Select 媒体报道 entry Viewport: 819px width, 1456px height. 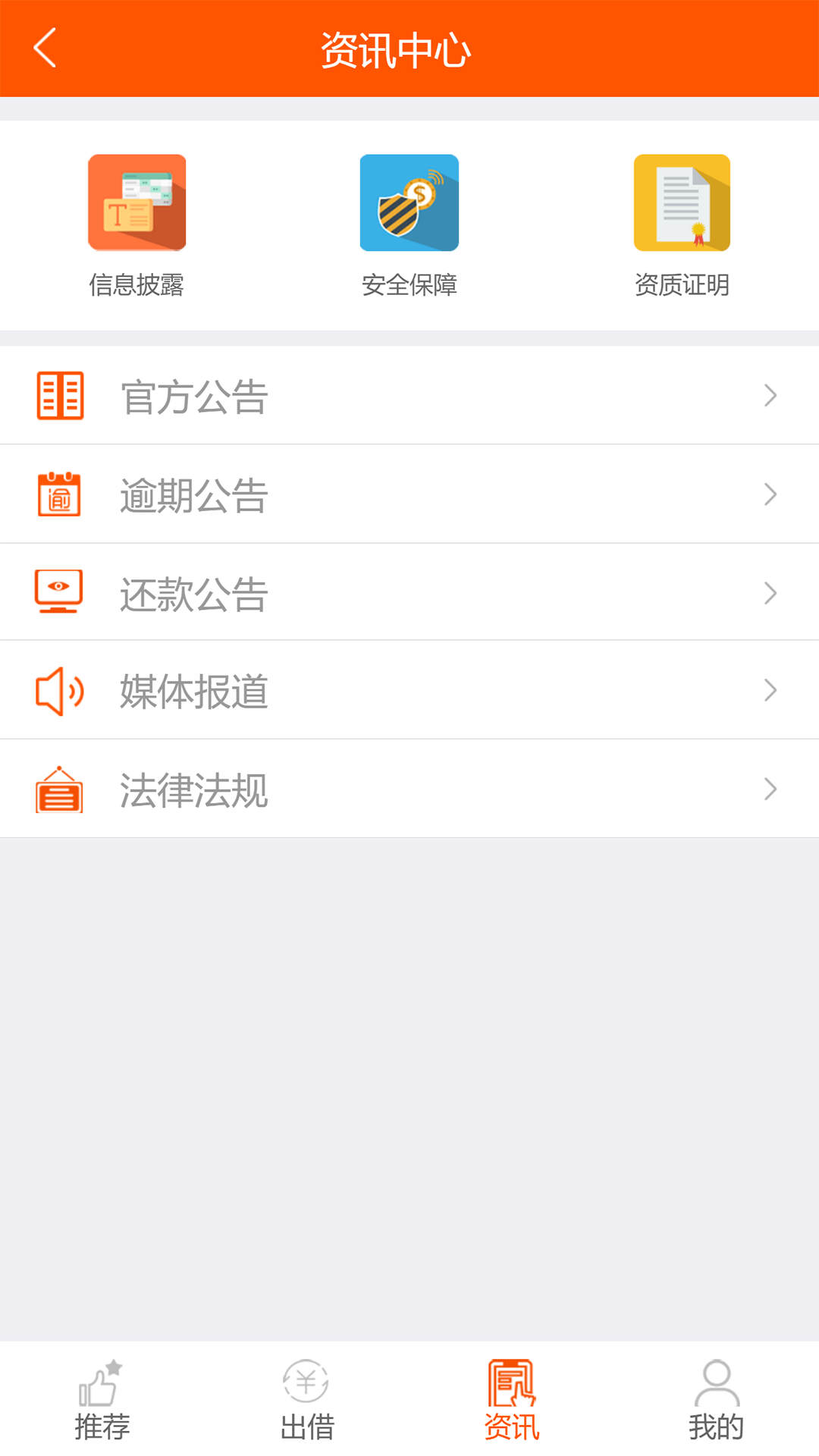tap(409, 690)
